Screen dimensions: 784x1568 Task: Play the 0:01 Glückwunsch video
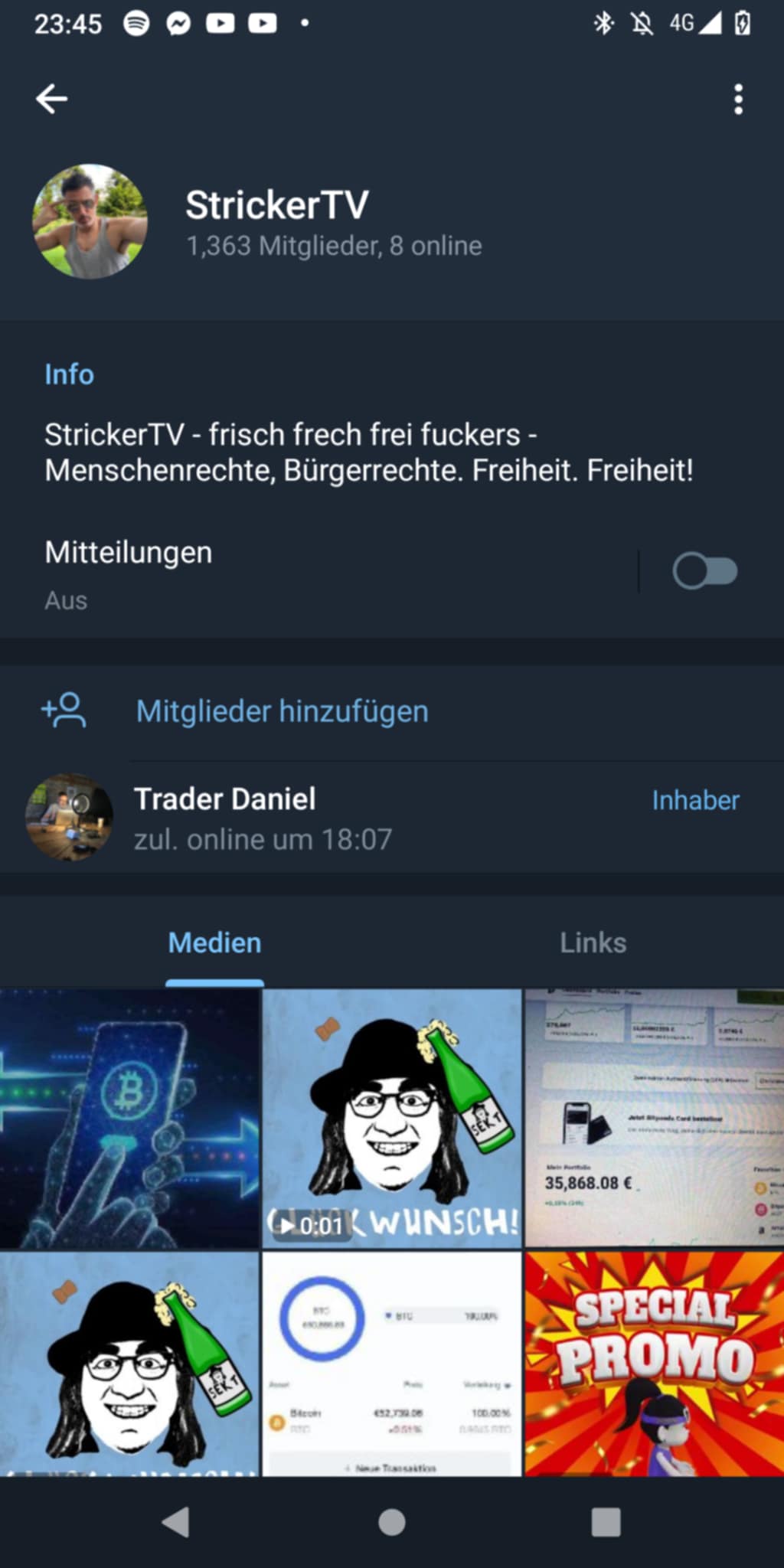[x=392, y=1119]
